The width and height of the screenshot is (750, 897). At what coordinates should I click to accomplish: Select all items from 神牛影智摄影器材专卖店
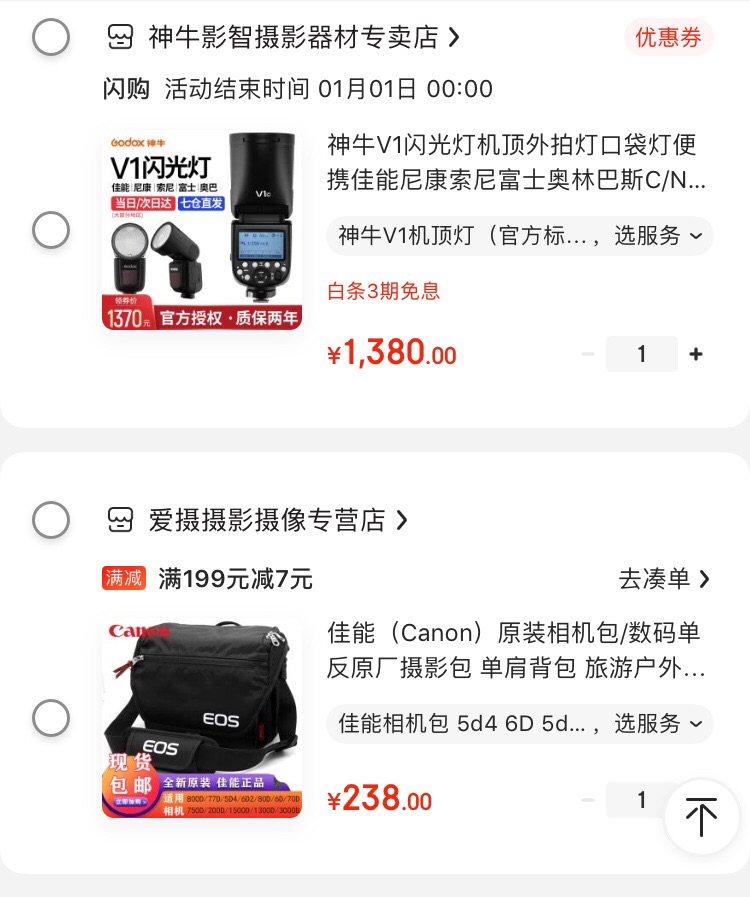(51, 38)
